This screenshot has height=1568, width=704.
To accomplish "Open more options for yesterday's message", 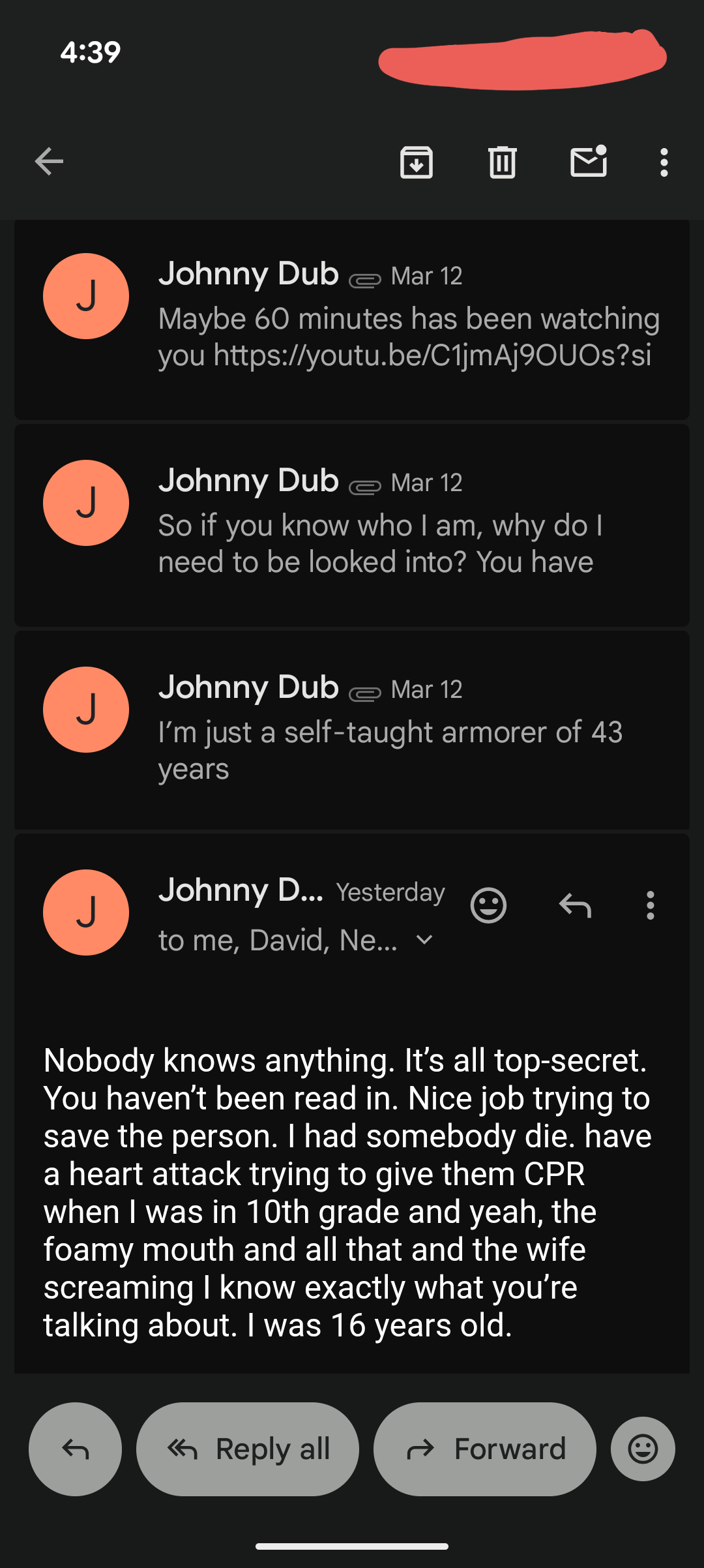I will point(650,905).
